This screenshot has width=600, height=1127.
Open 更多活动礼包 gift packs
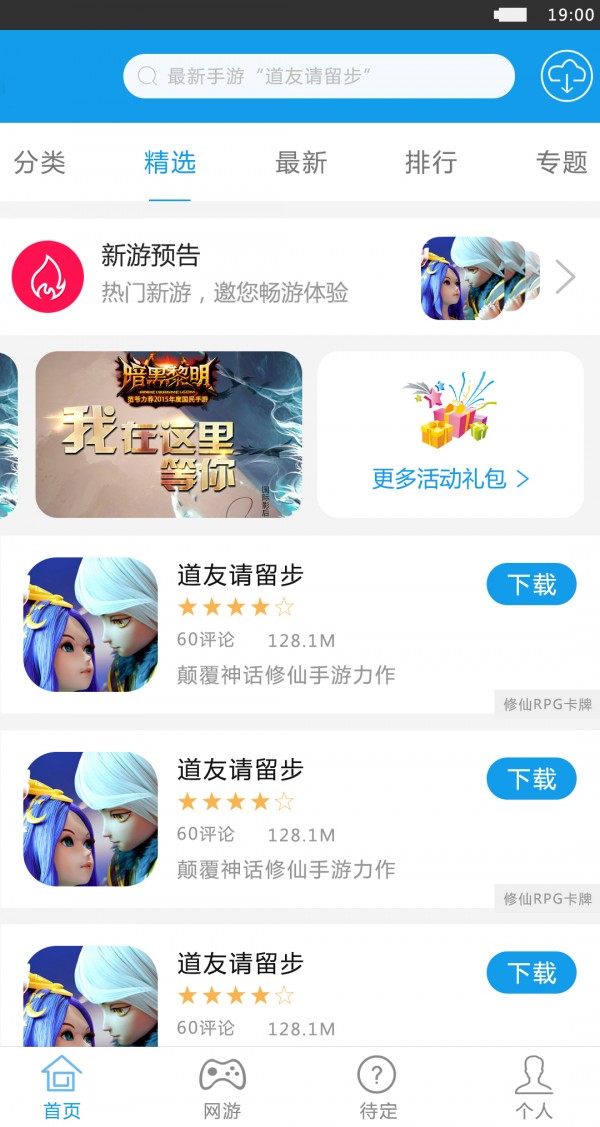[450, 434]
